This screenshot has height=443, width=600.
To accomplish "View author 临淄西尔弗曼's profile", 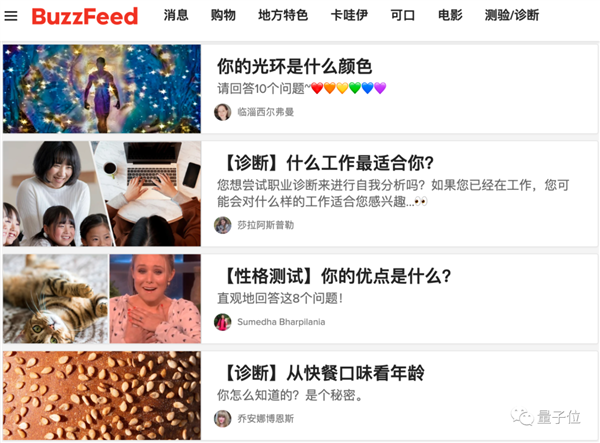I will (x=265, y=112).
